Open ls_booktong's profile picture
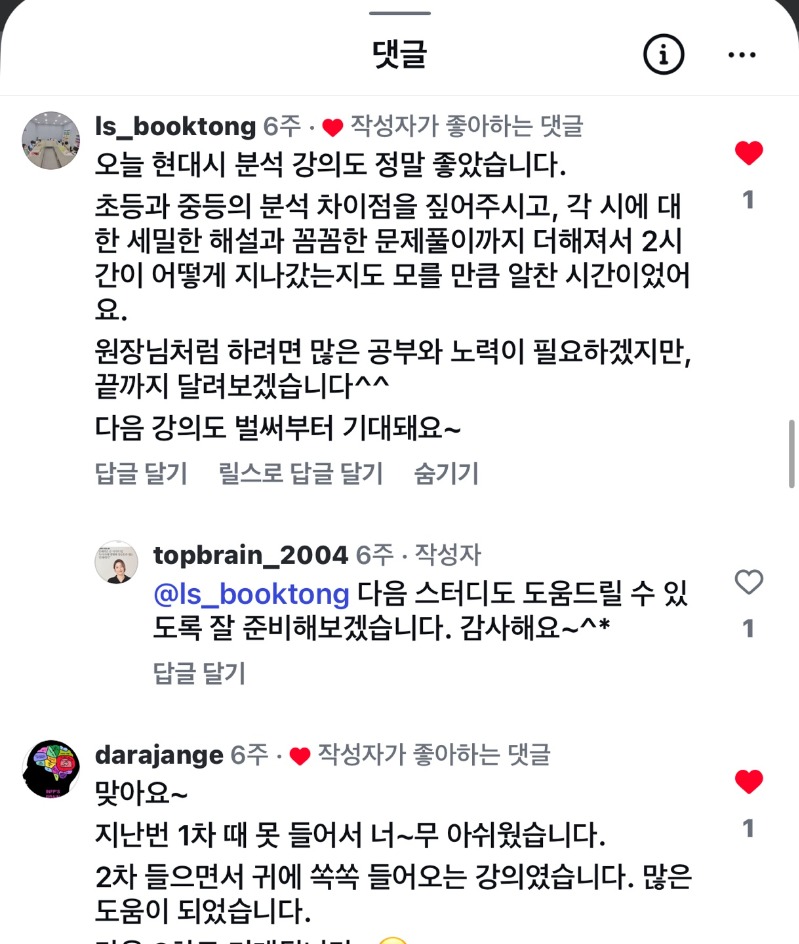The image size is (799, 944). 50,140
